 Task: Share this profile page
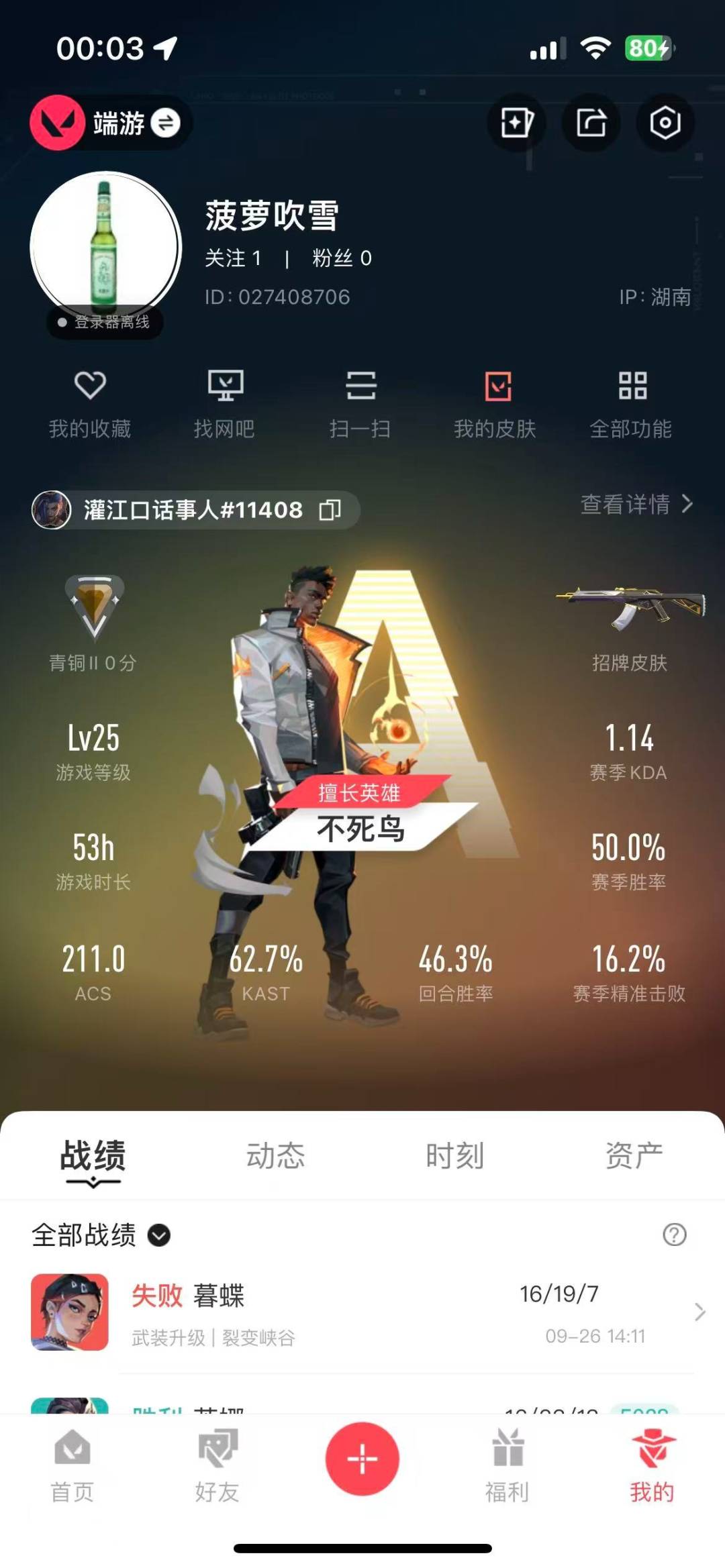(591, 123)
